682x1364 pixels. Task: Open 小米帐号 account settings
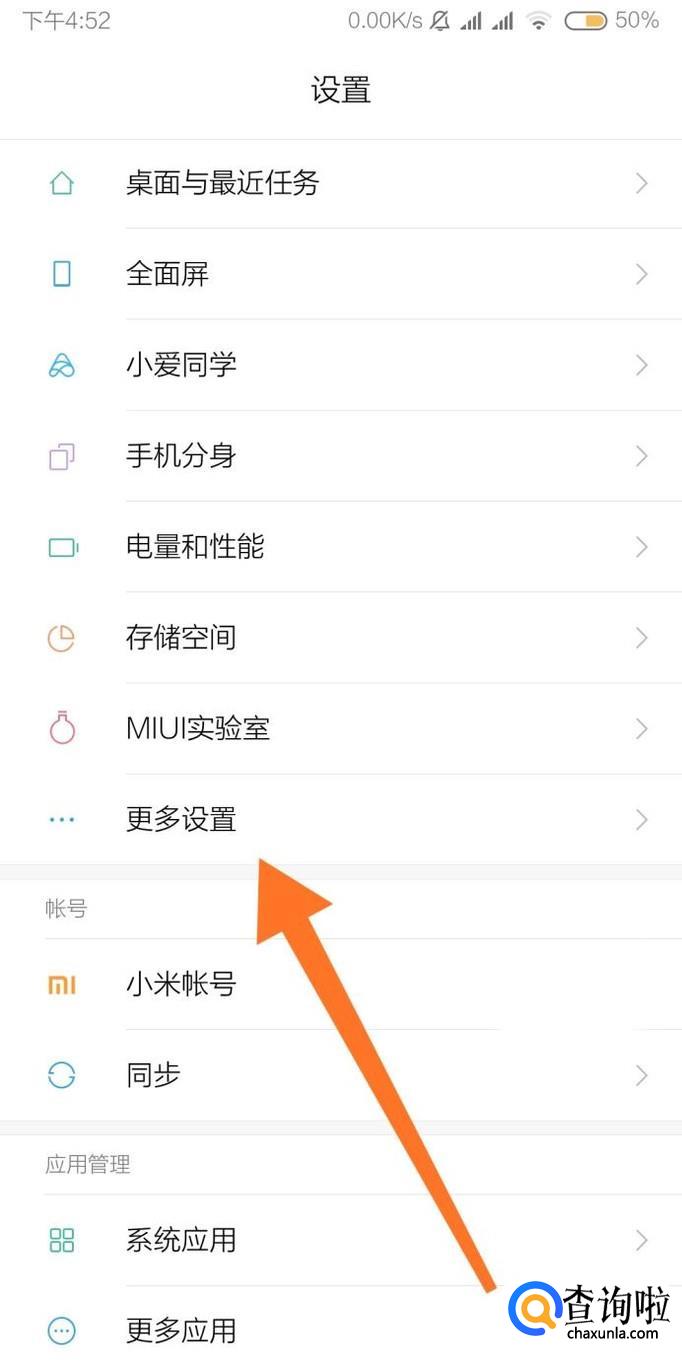pos(182,985)
